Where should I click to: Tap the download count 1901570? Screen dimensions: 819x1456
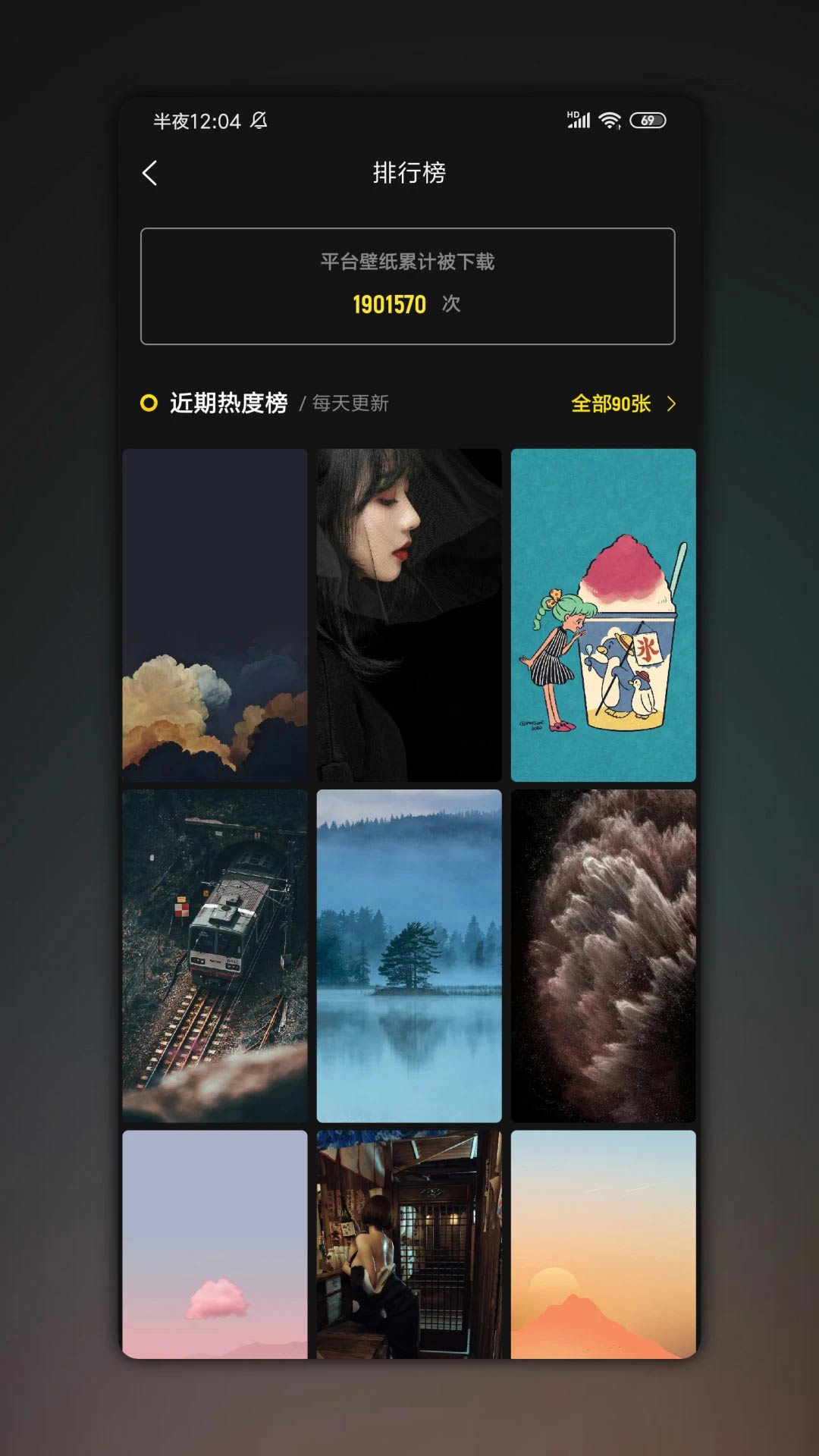coord(390,305)
